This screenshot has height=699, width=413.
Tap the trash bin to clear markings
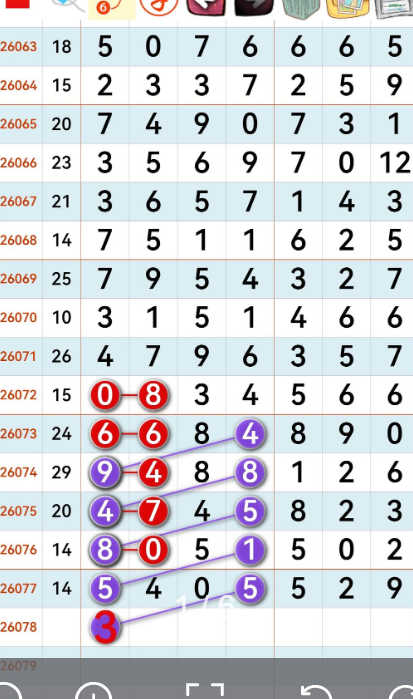[x=301, y=8]
